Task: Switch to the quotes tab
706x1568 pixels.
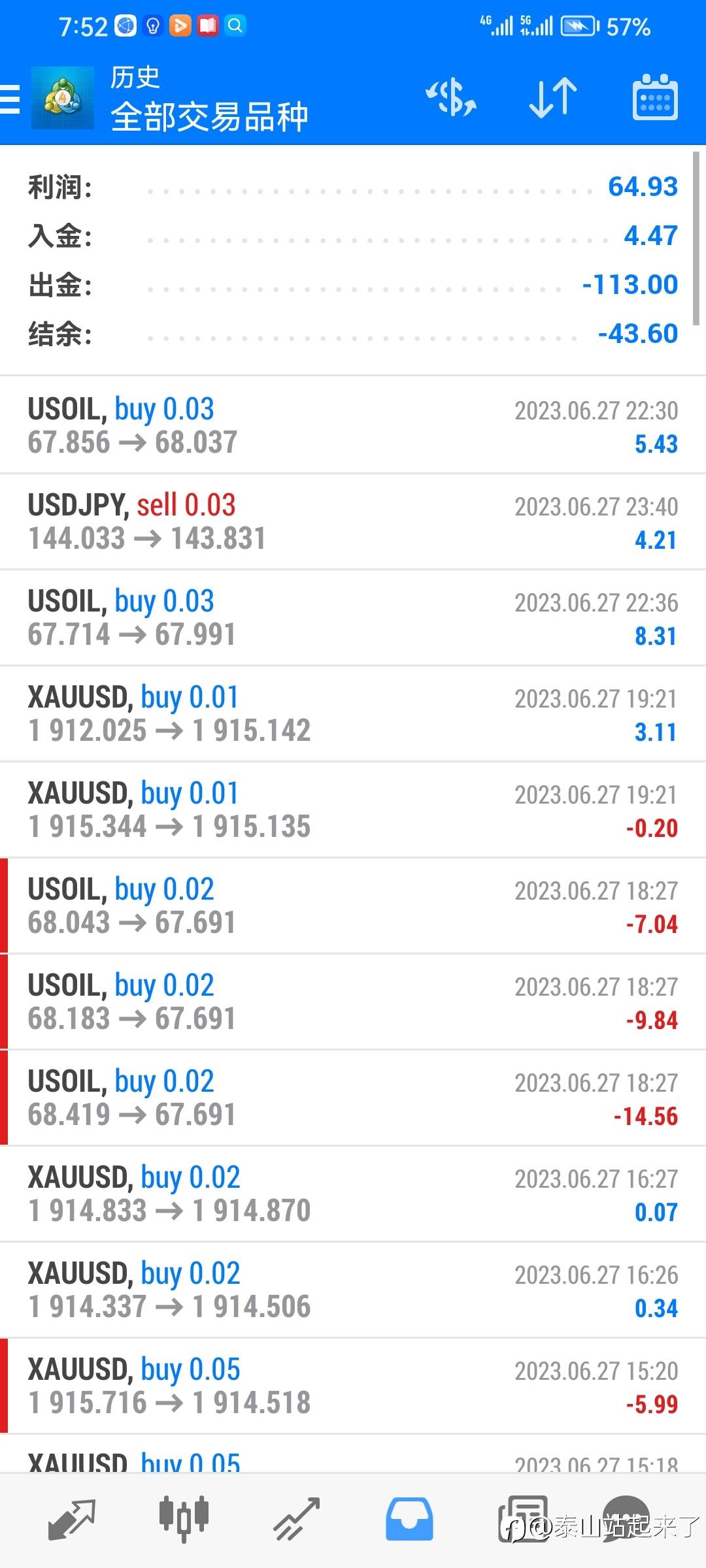Action: tap(72, 1518)
